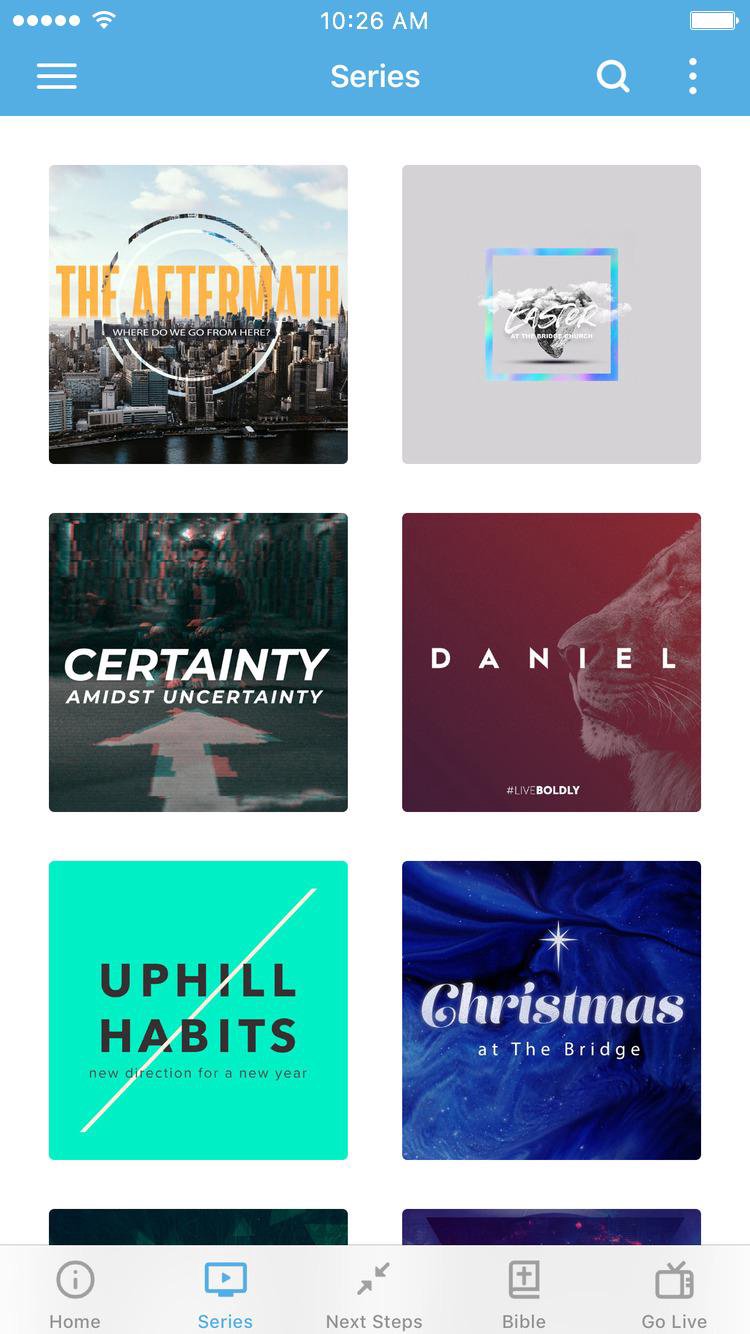The width and height of the screenshot is (750, 1334).
Task: Search the series list
Action: 612,76
